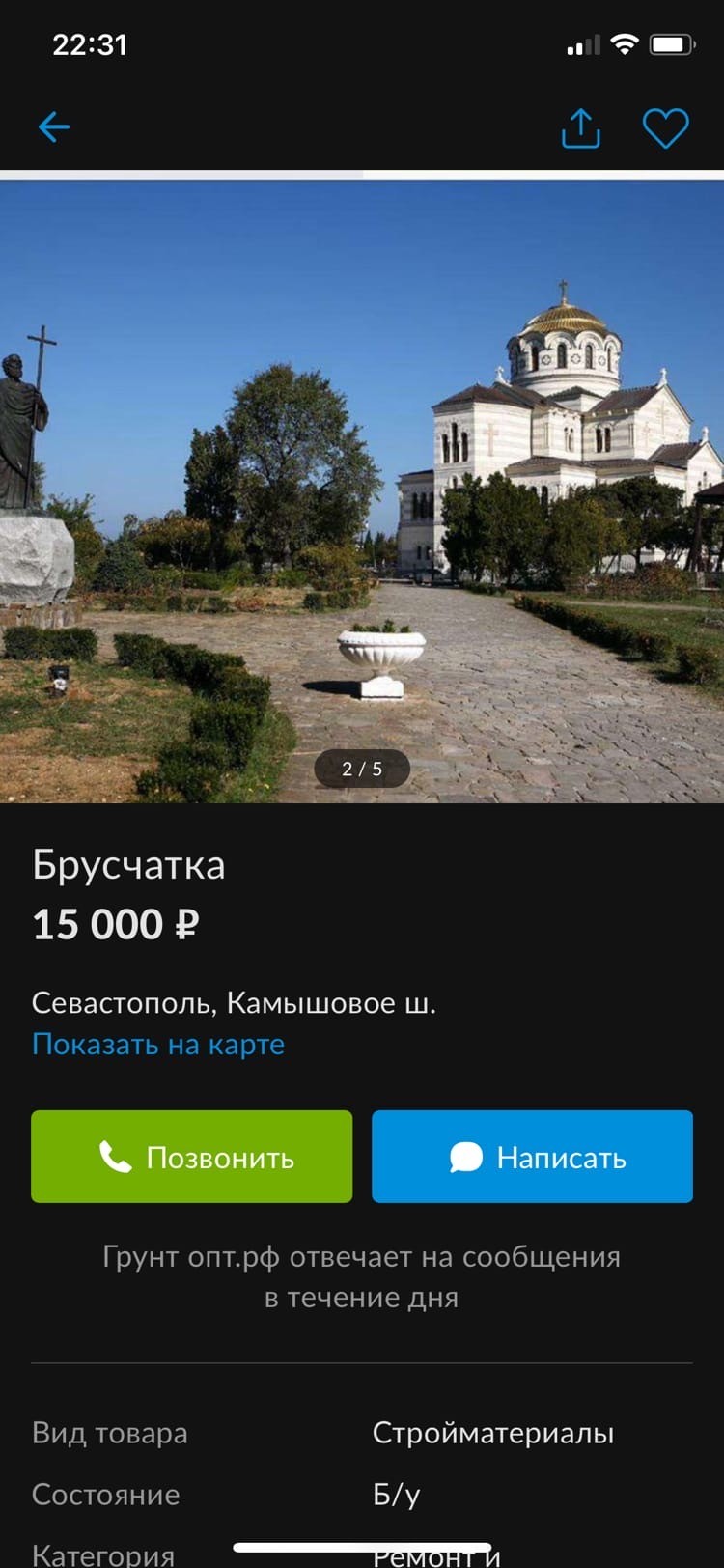724x1568 pixels.
Task: Go back using the arrow icon
Action: [54, 127]
